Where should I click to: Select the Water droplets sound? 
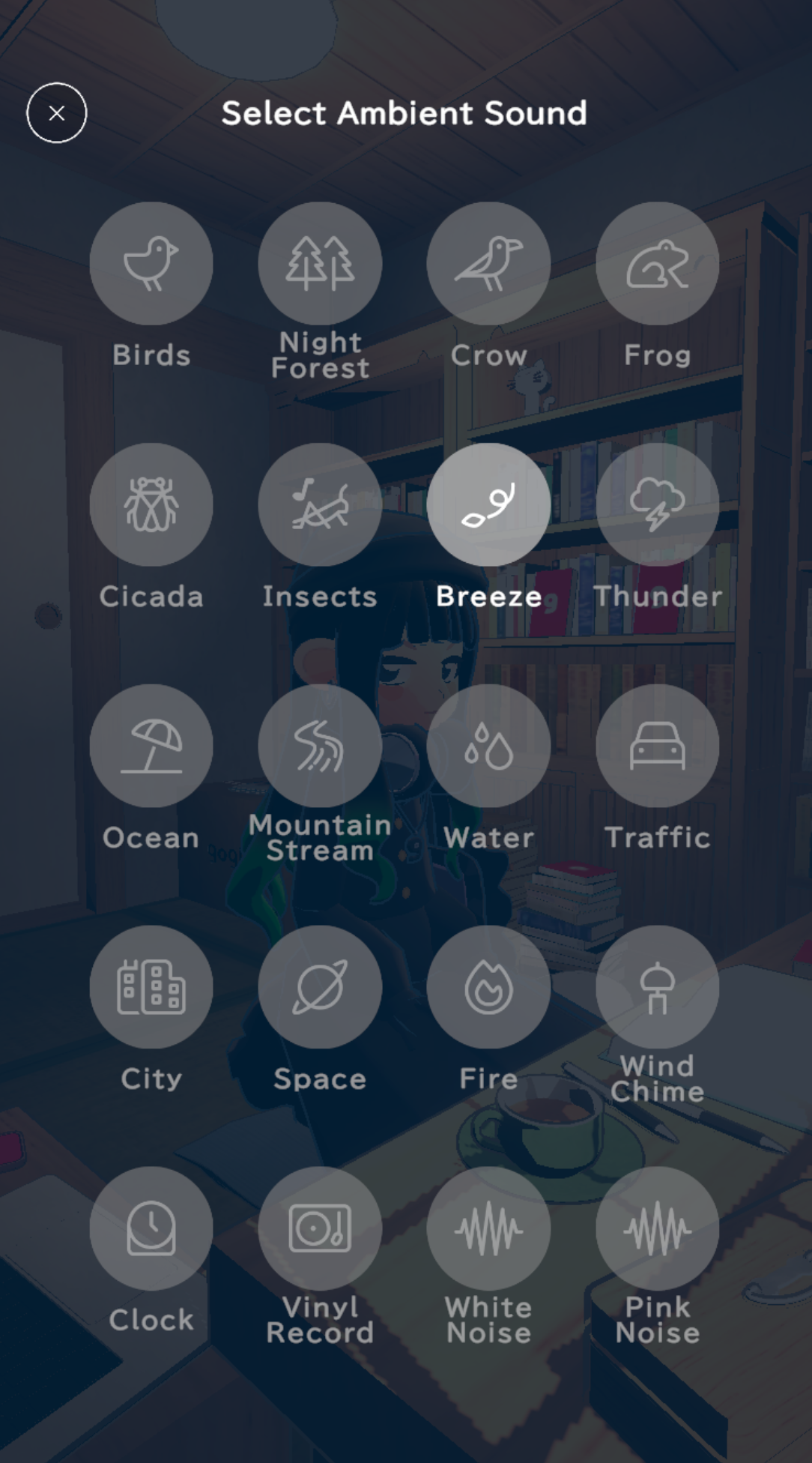[x=488, y=746]
